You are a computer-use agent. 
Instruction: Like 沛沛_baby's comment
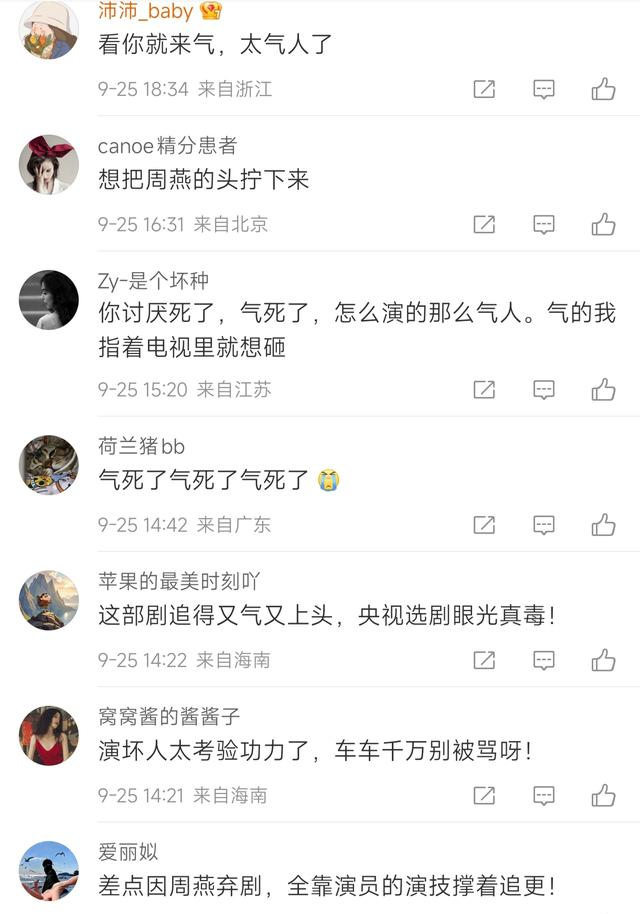pos(603,89)
